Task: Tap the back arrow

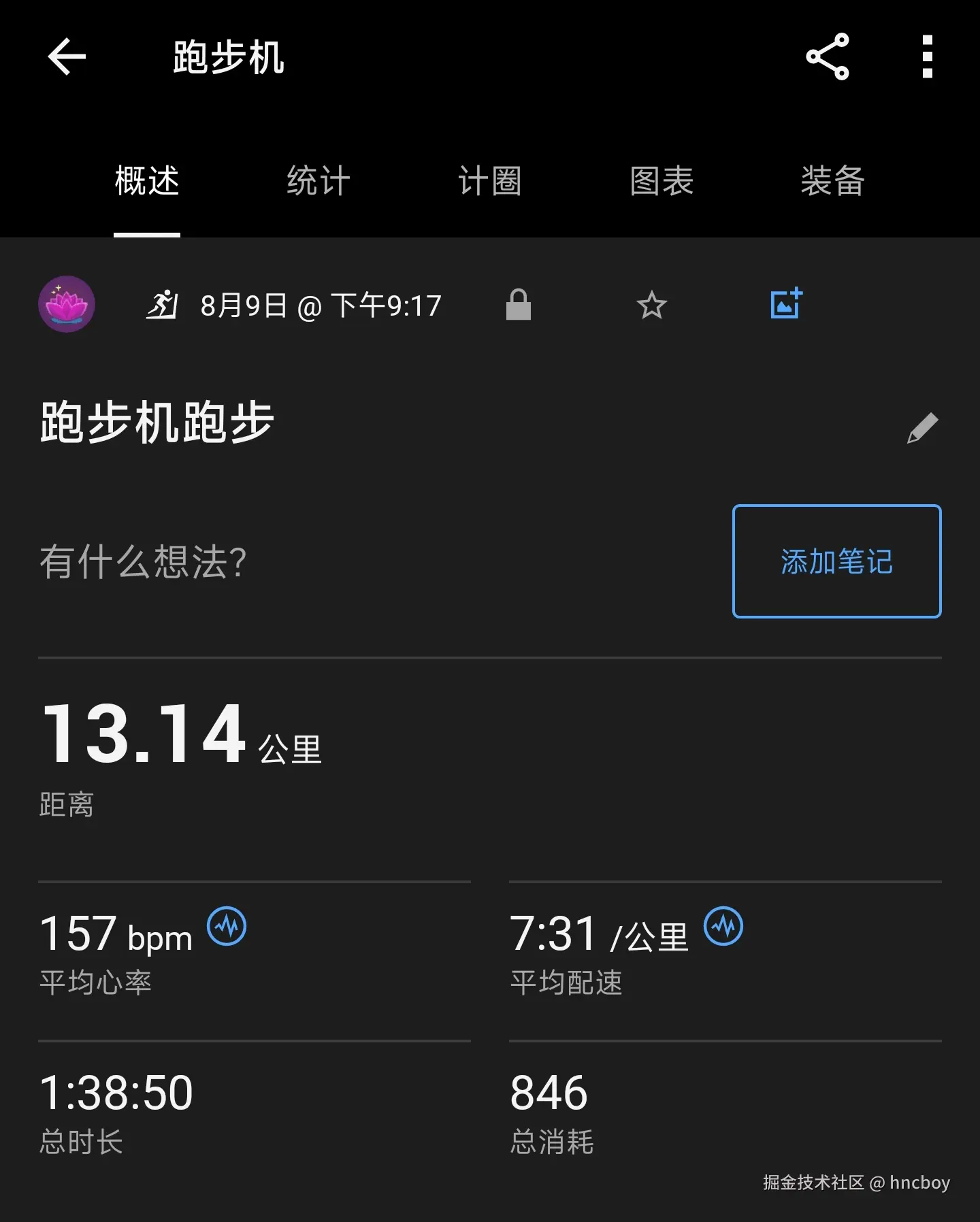Action: click(x=65, y=58)
